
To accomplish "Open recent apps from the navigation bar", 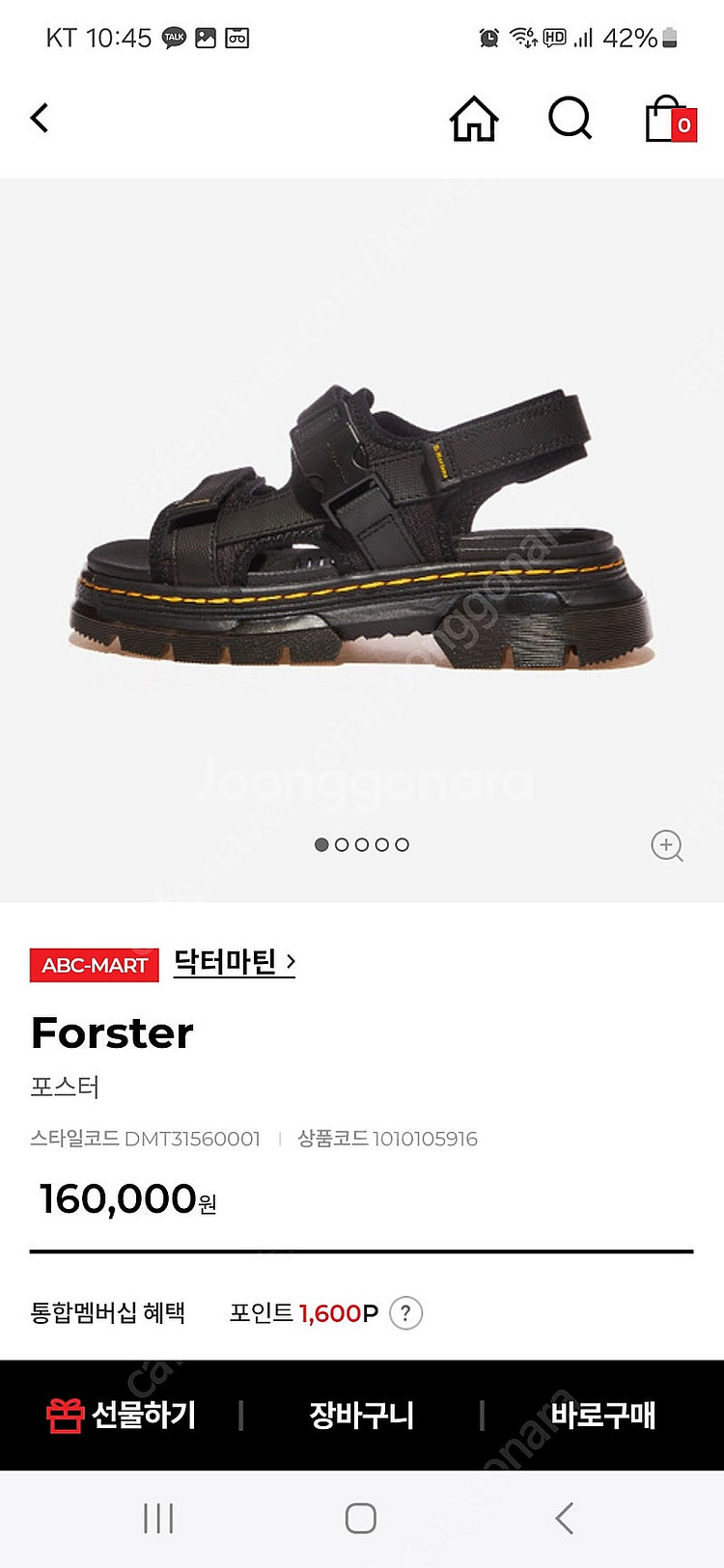I will tap(158, 1518).
